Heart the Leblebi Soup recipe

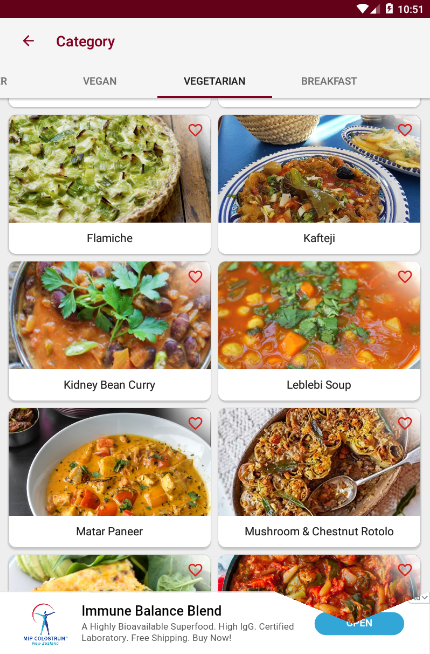coord(405,277)
